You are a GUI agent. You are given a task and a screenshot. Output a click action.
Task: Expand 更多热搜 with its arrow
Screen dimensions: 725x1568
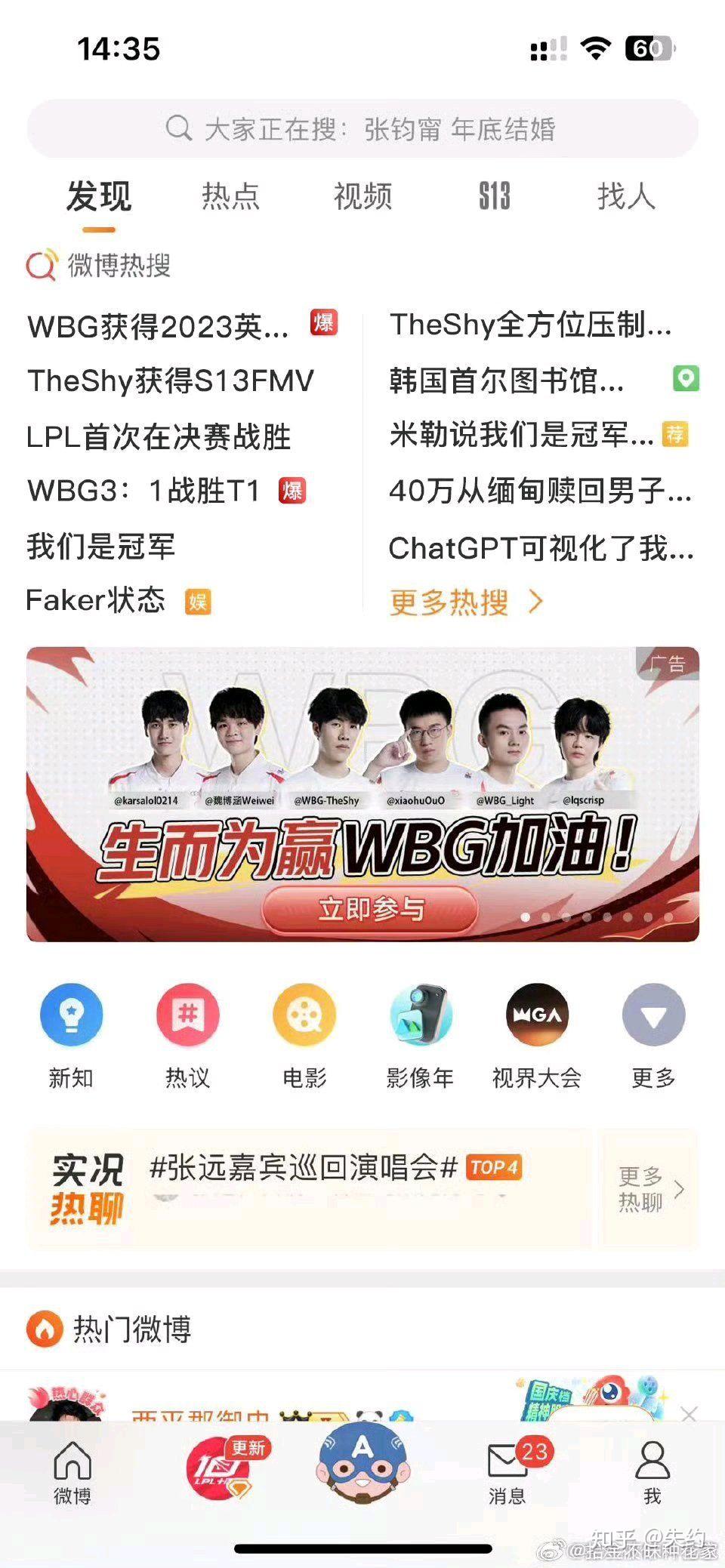pyautogui.click(x=464, y=602)
